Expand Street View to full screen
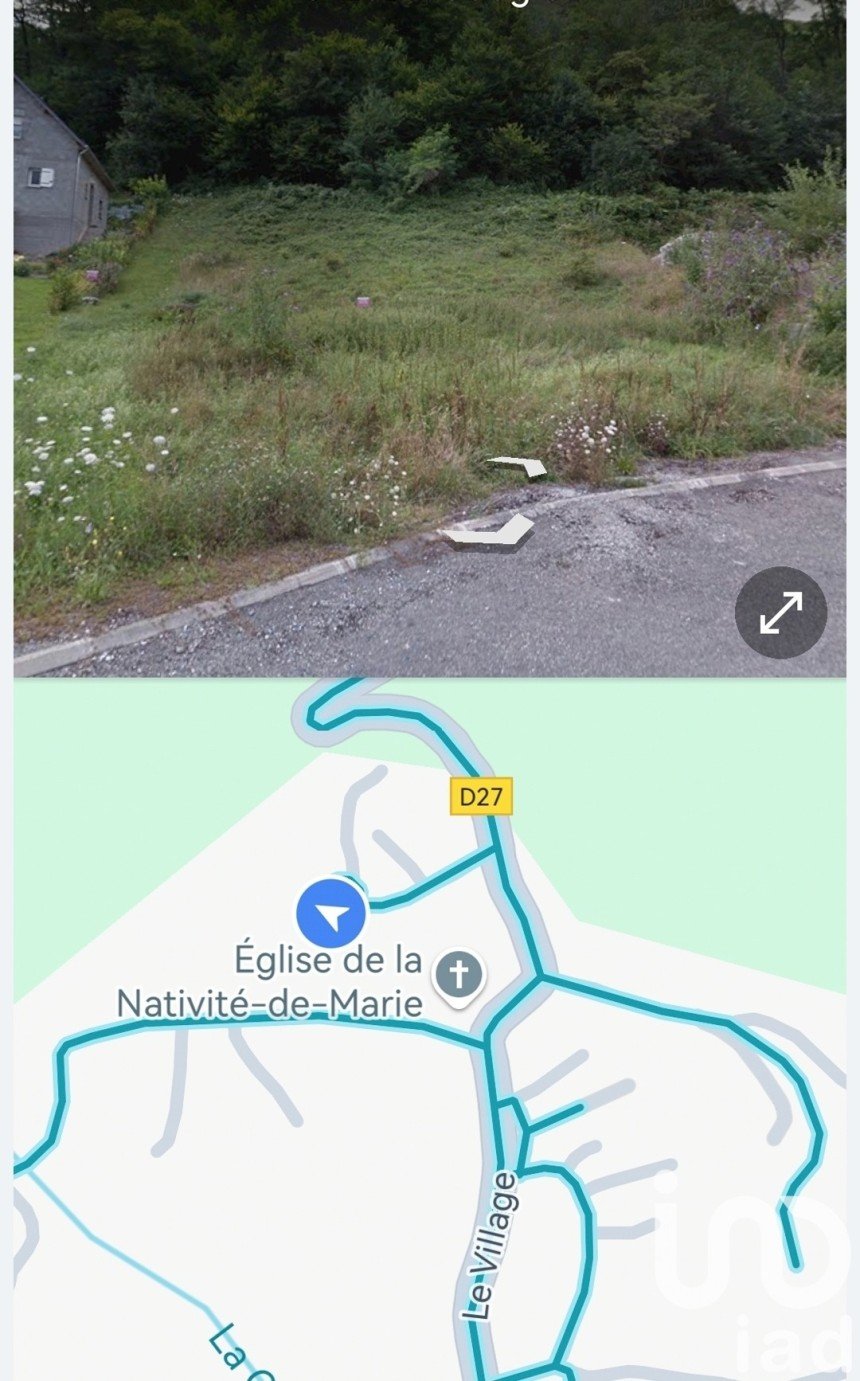 (780, 612)
